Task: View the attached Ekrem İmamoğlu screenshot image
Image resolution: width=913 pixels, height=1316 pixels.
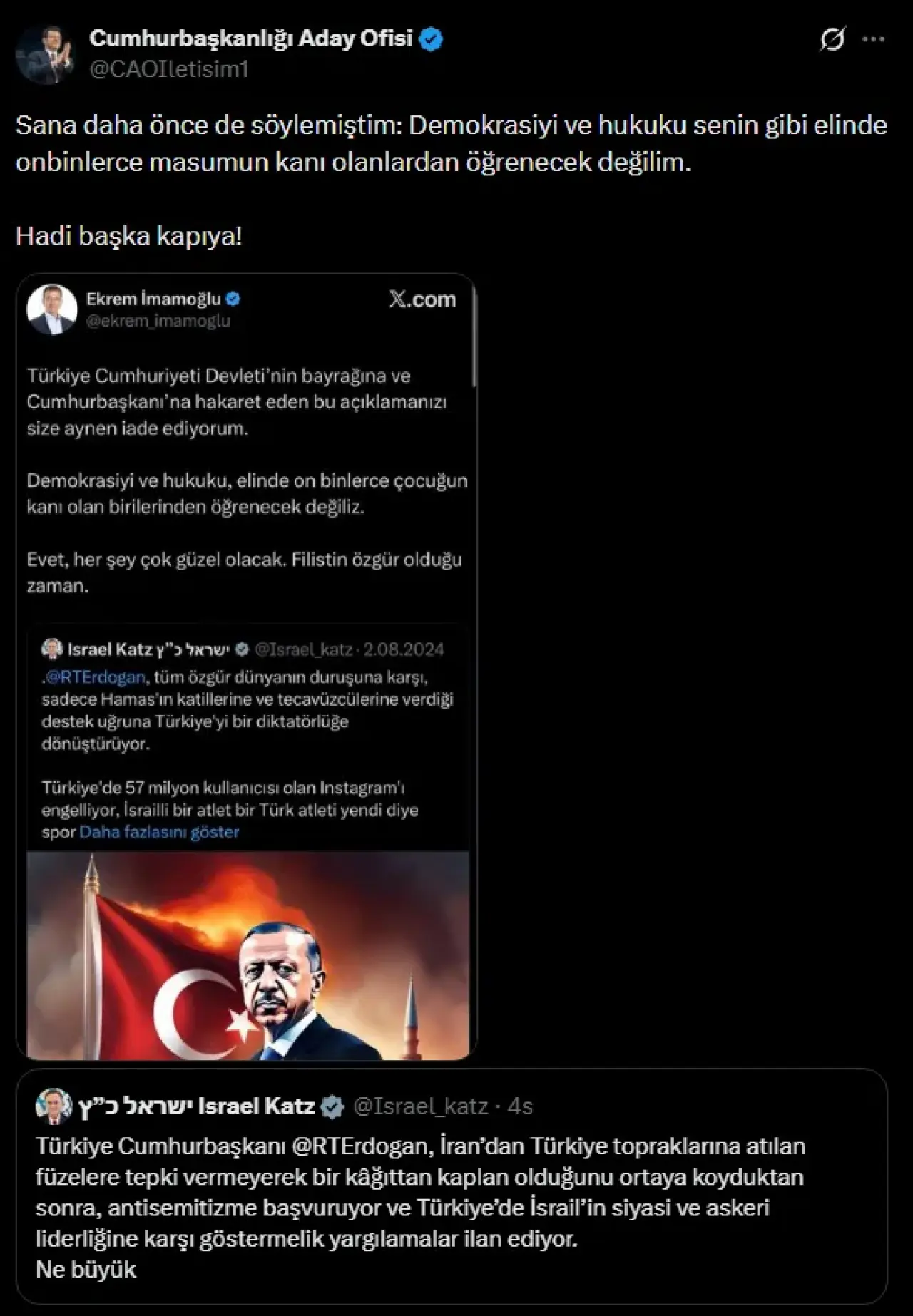Action: click(246, 667)
